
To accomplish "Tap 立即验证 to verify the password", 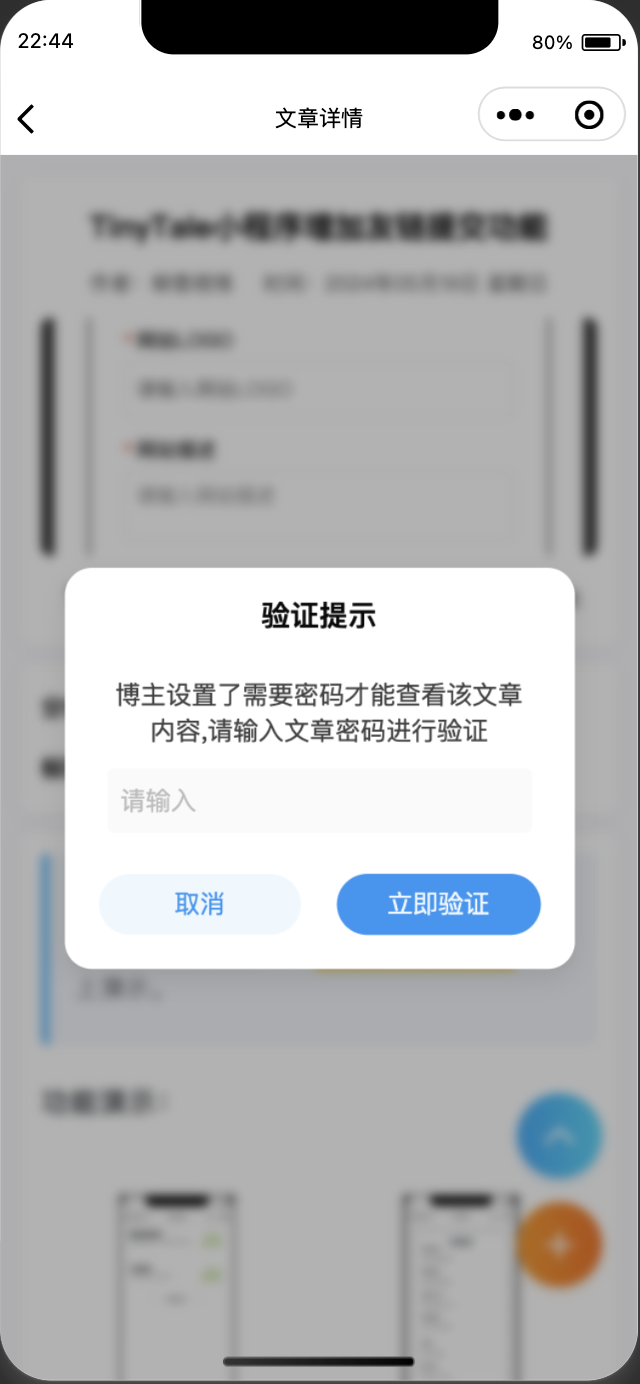I will click(x=438, y=904).
